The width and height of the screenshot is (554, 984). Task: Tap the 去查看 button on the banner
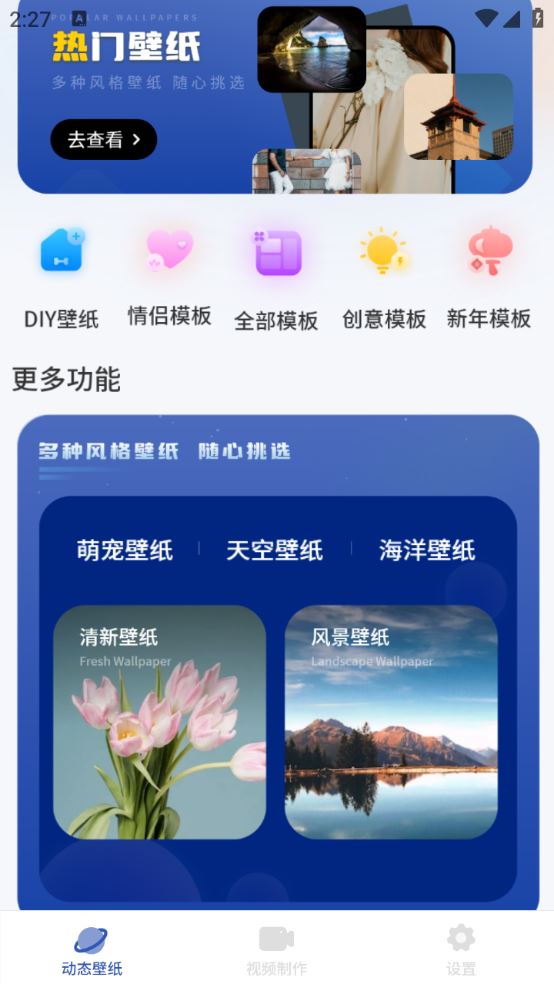pos(104,139)
